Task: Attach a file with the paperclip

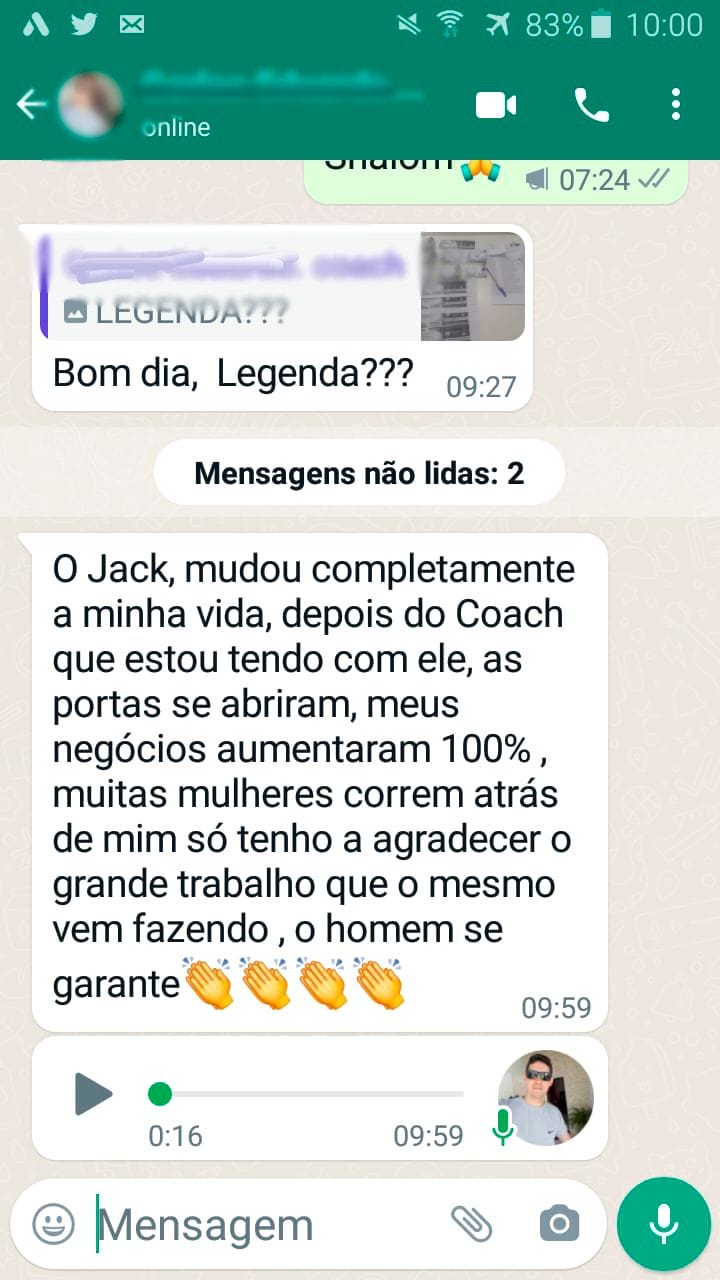Action: (472, 1223)
